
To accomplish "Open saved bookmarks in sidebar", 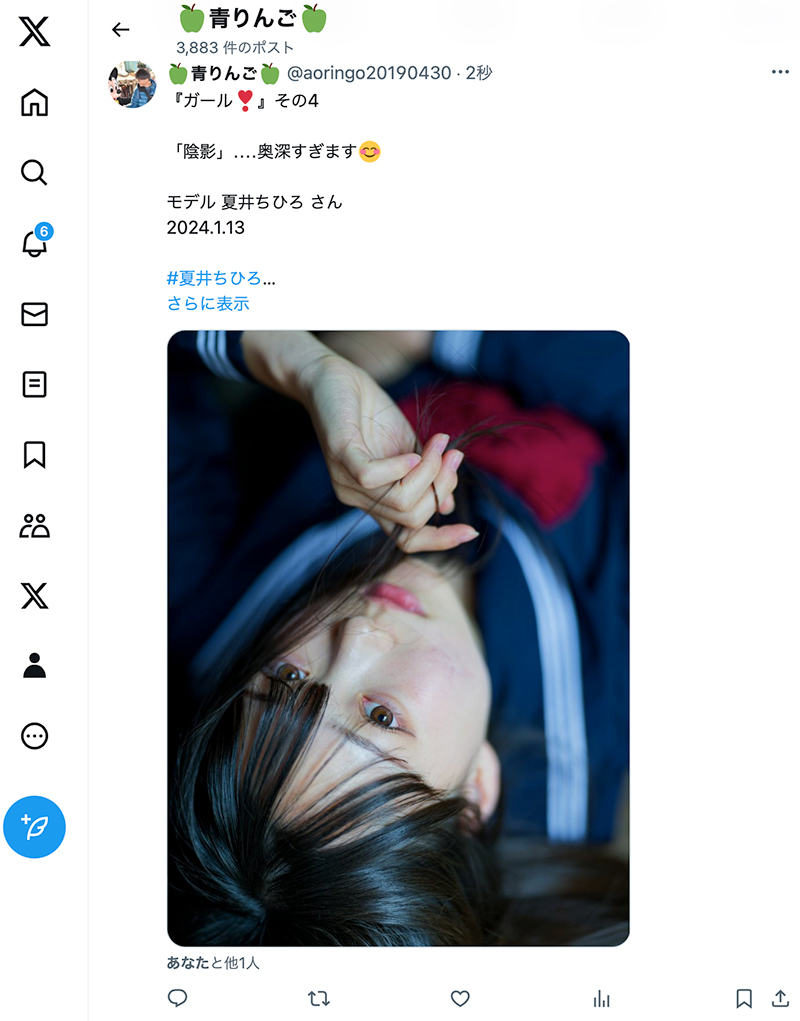I will (34, 455).
